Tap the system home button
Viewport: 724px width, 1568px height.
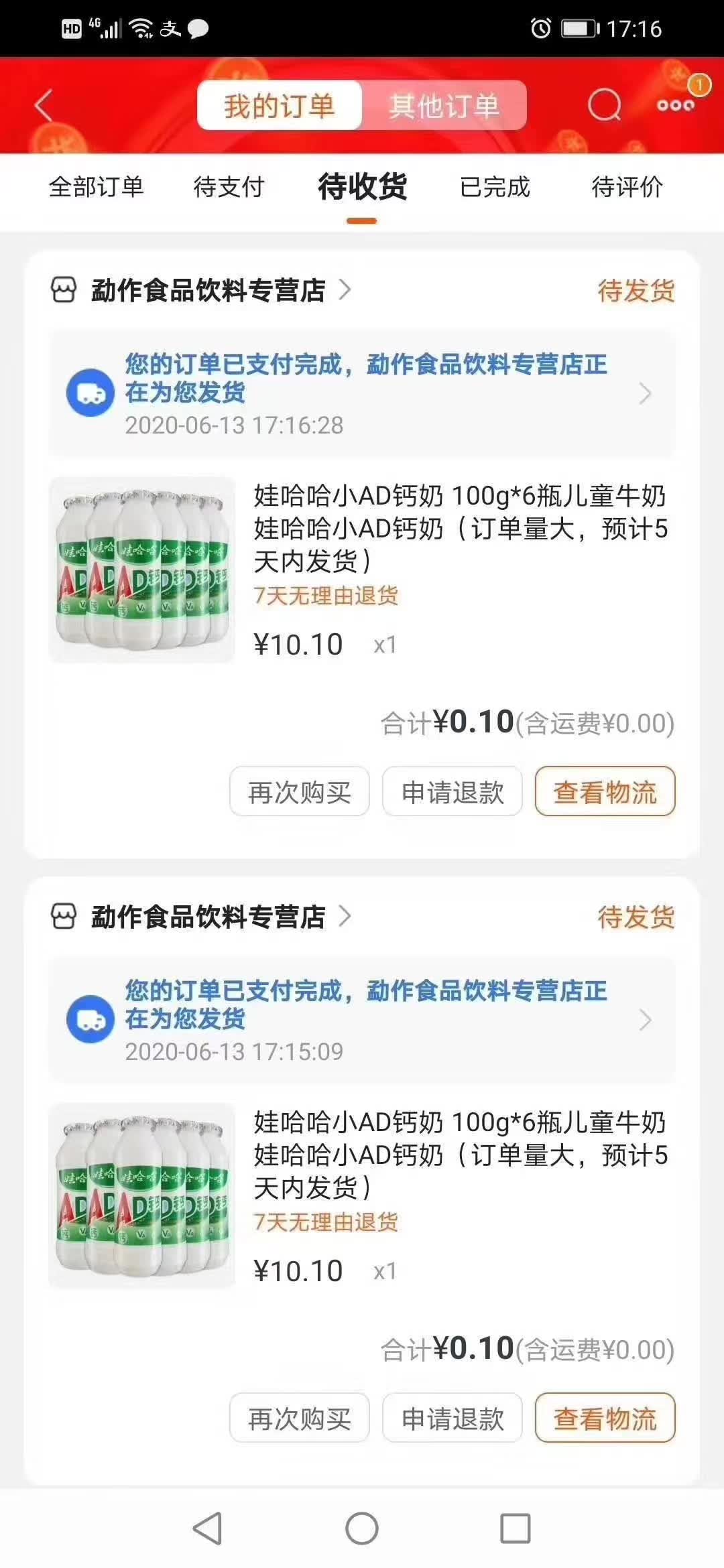pyautogui.click(x=362, y=1528)
